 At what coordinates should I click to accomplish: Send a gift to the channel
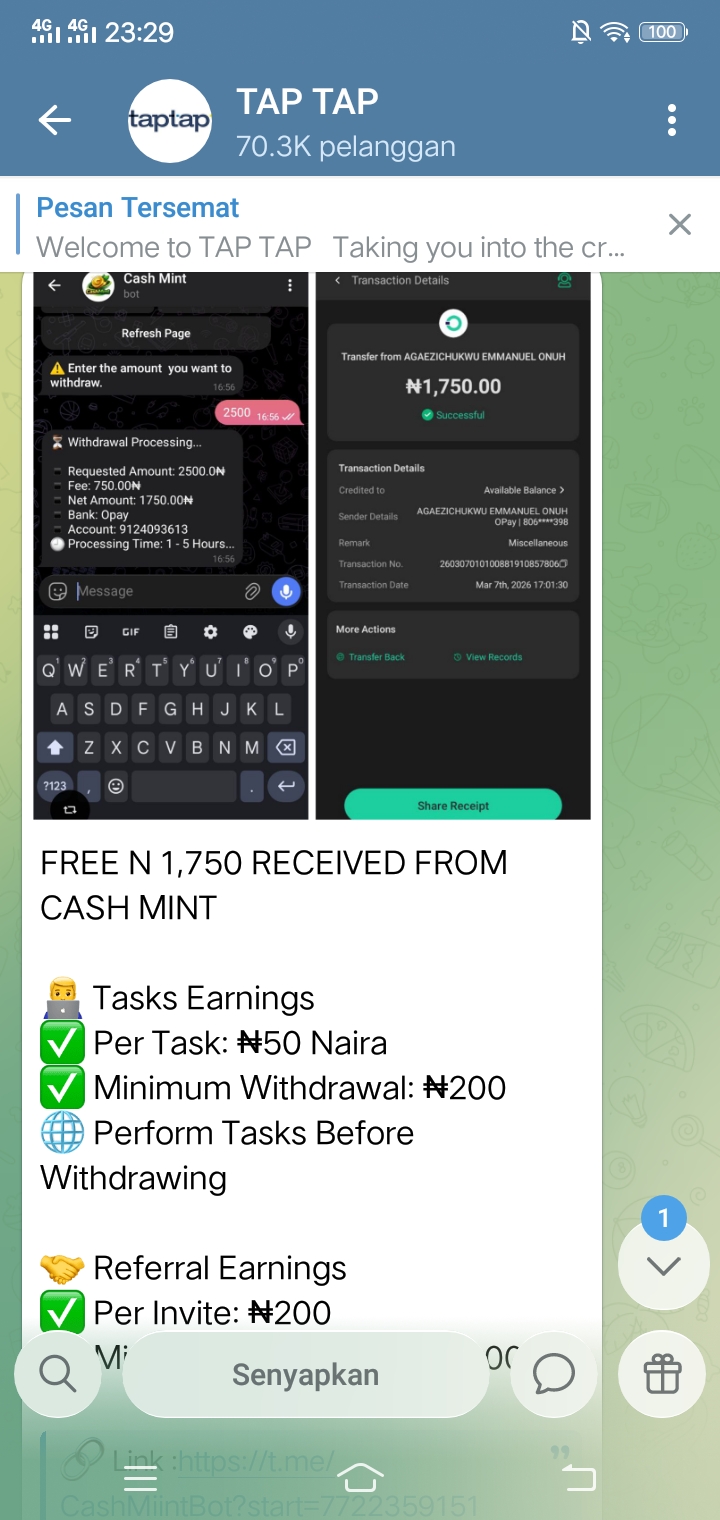[x=662, y=1375]
